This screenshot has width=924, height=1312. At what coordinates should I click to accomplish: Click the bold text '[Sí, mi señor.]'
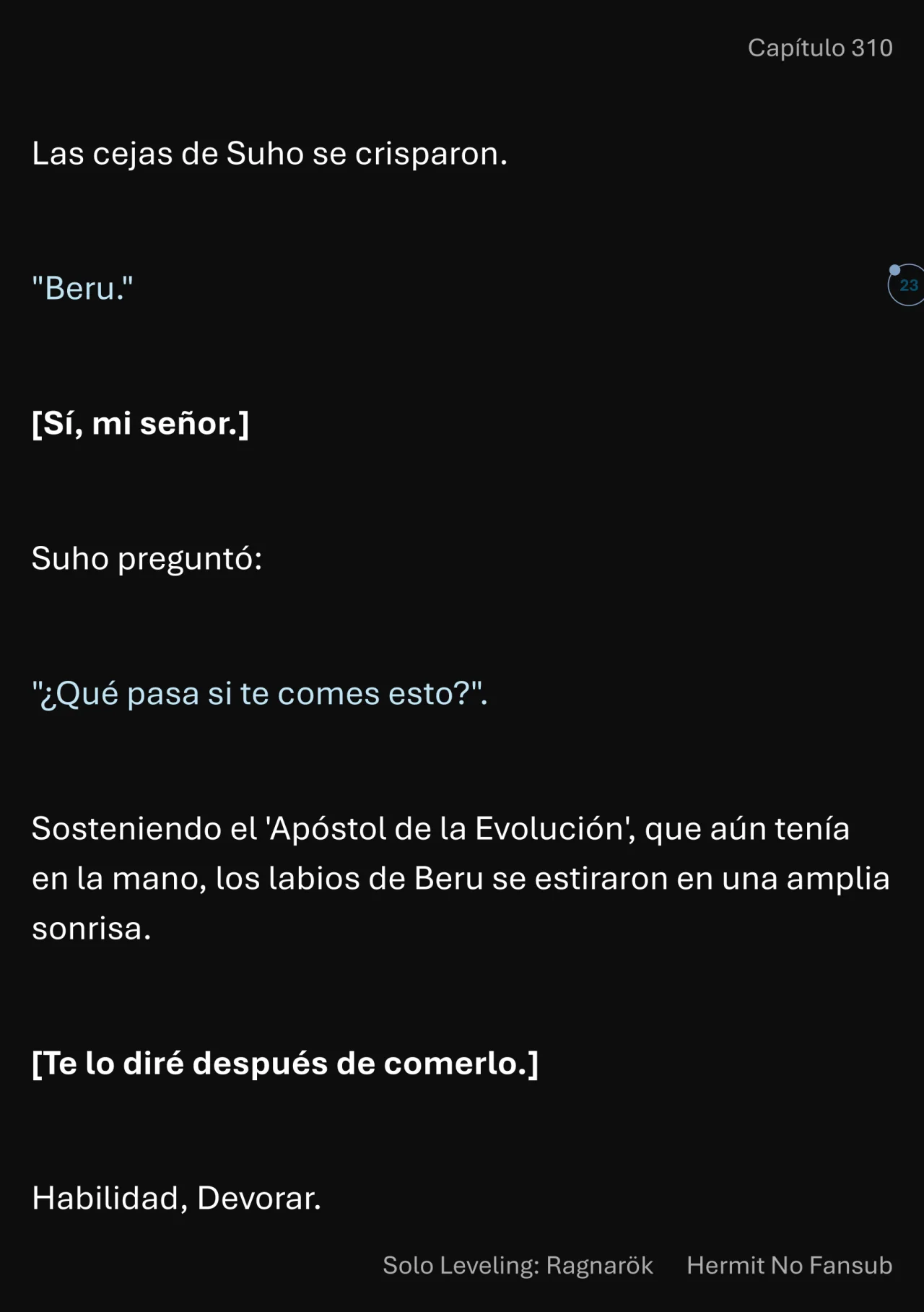click(139, 425)
